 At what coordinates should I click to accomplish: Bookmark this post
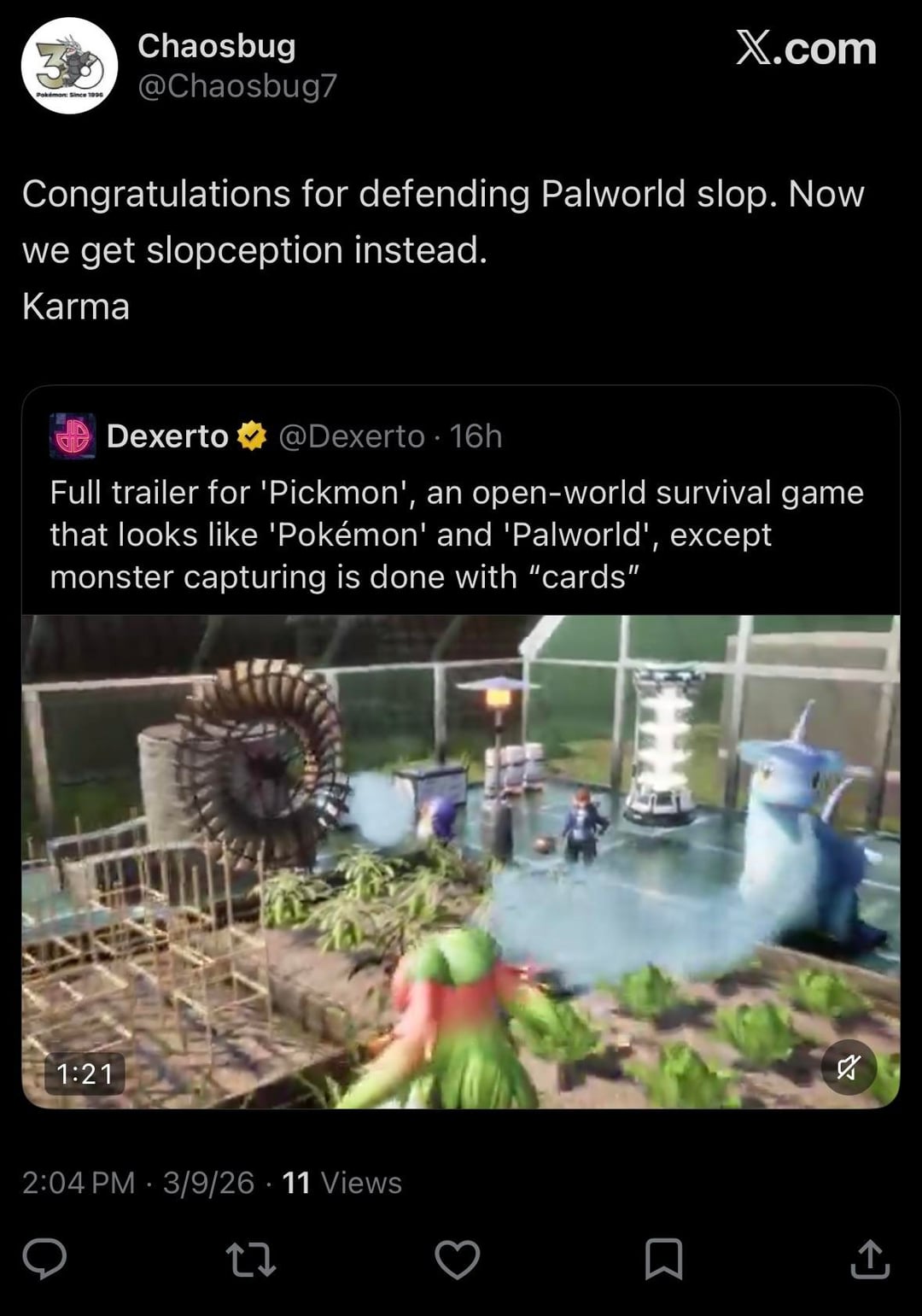coord(663,1259)
